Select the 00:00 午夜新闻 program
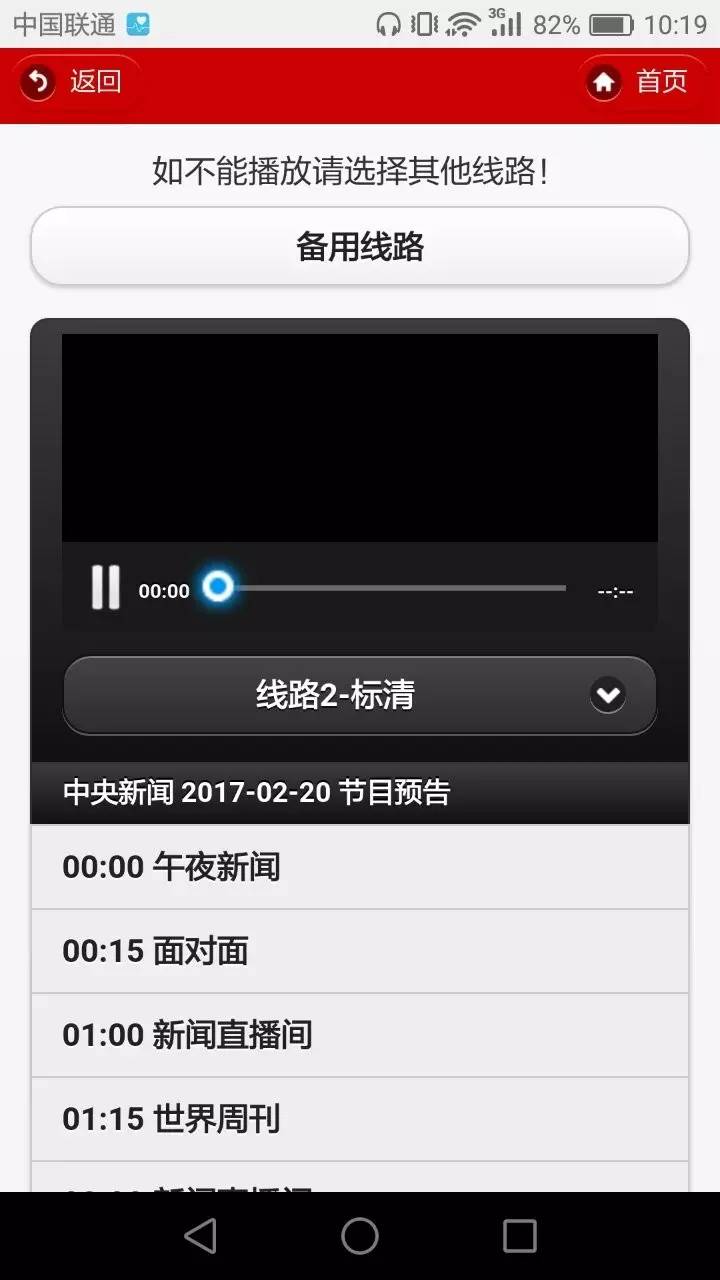 (360, 866)
